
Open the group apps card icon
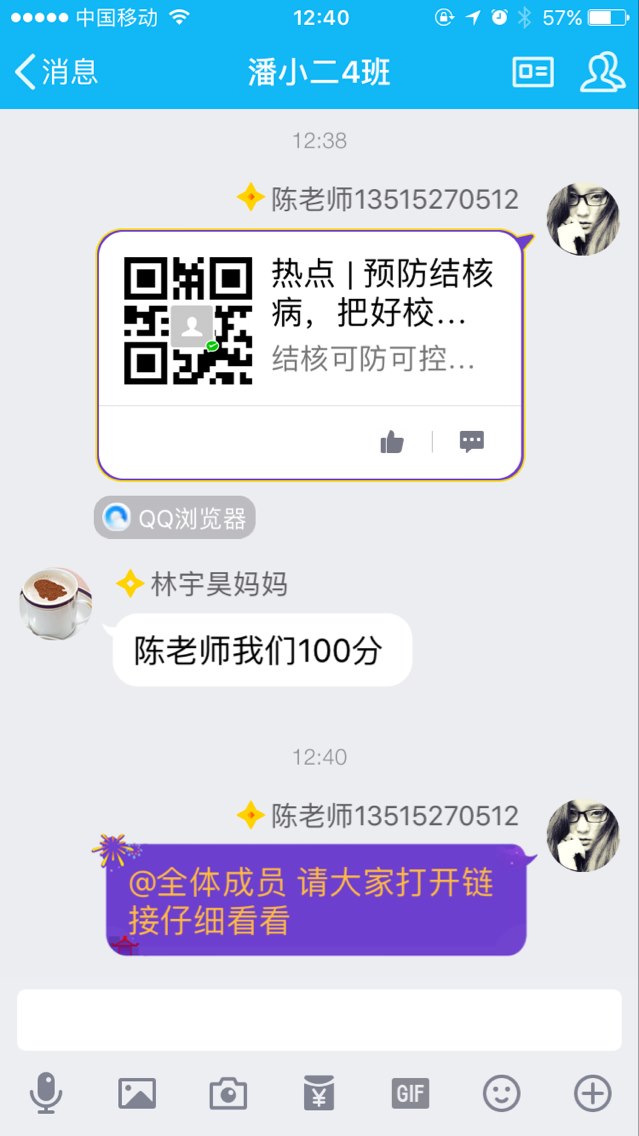coord(533,72)
